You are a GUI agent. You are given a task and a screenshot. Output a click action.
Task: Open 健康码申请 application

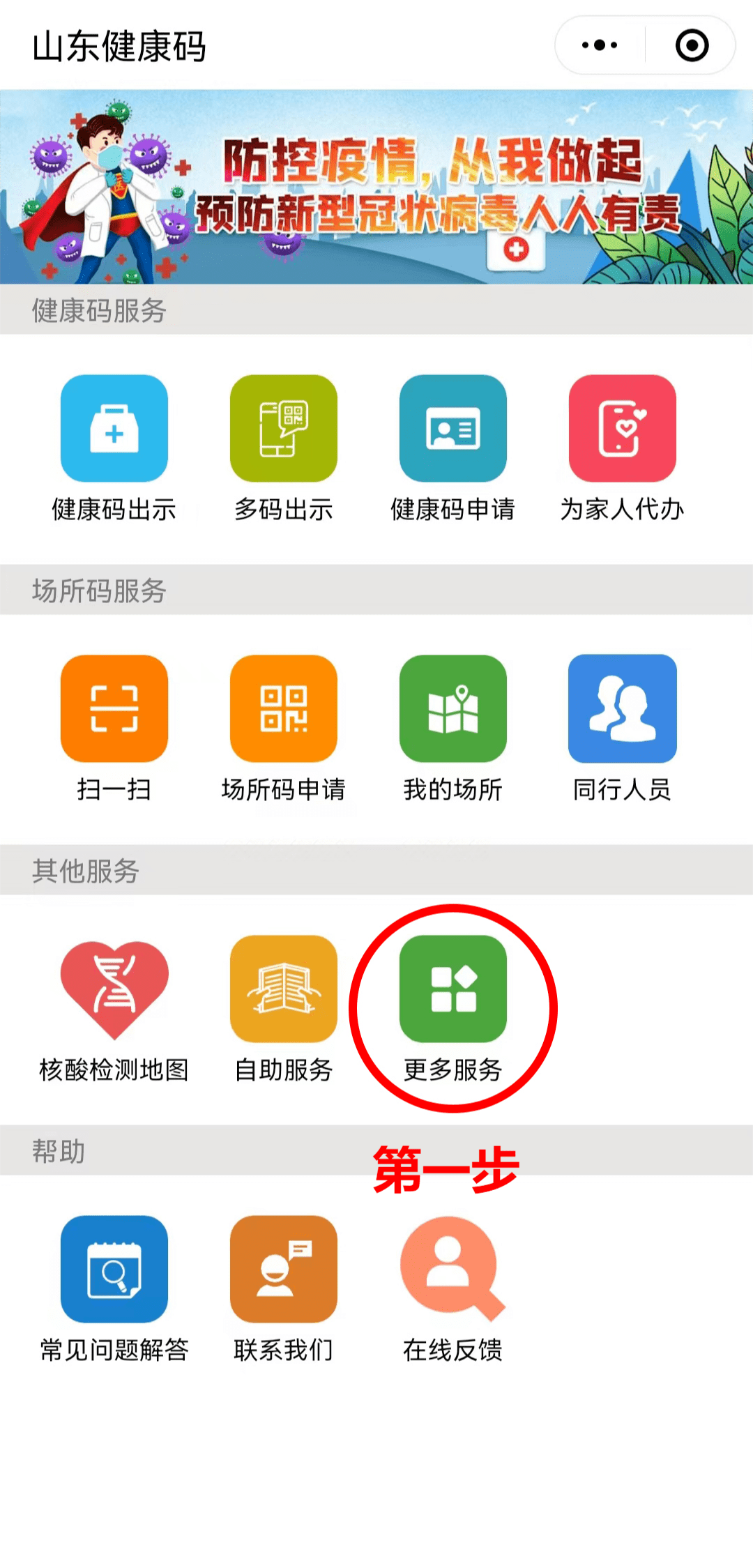coord(453,429)
